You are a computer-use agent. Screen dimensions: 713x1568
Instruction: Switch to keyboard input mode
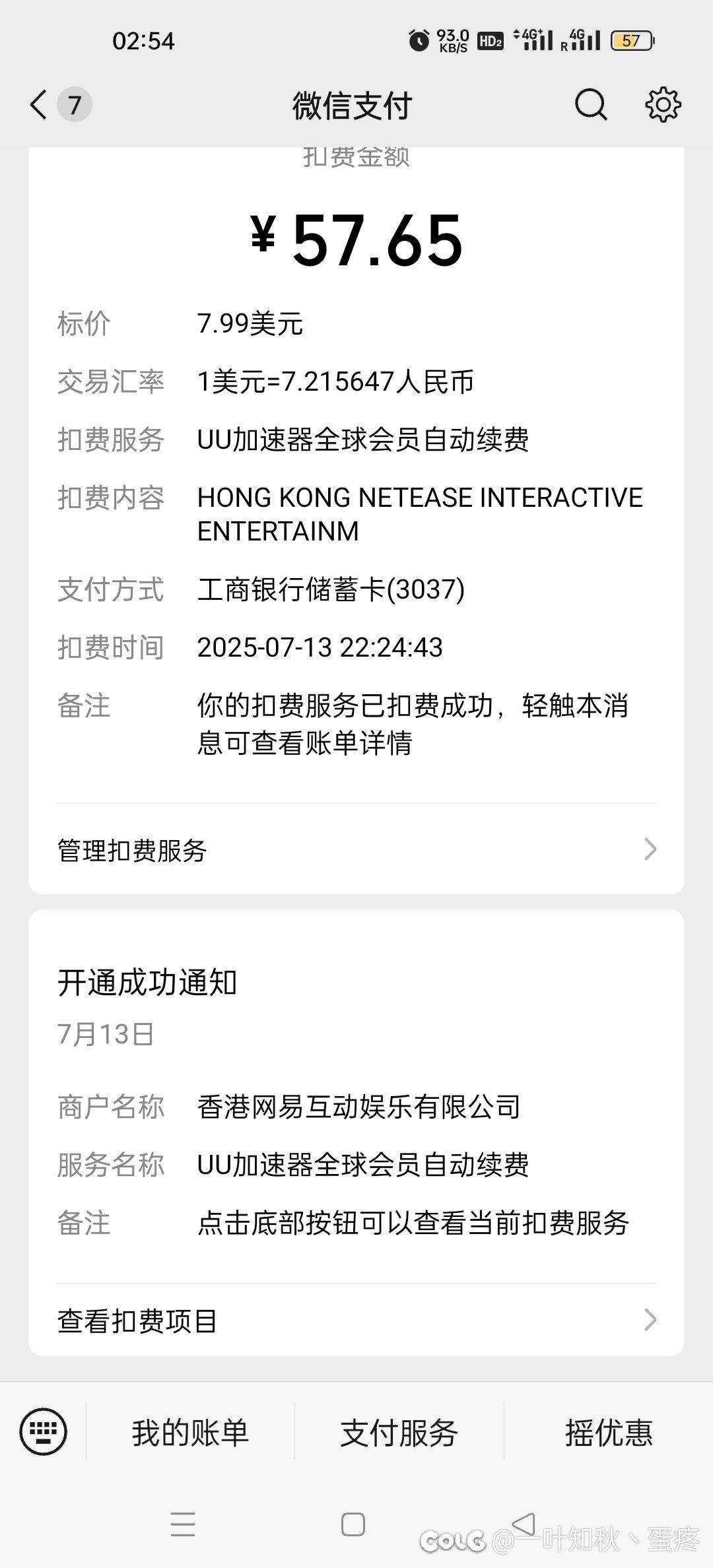(44, 1431)
